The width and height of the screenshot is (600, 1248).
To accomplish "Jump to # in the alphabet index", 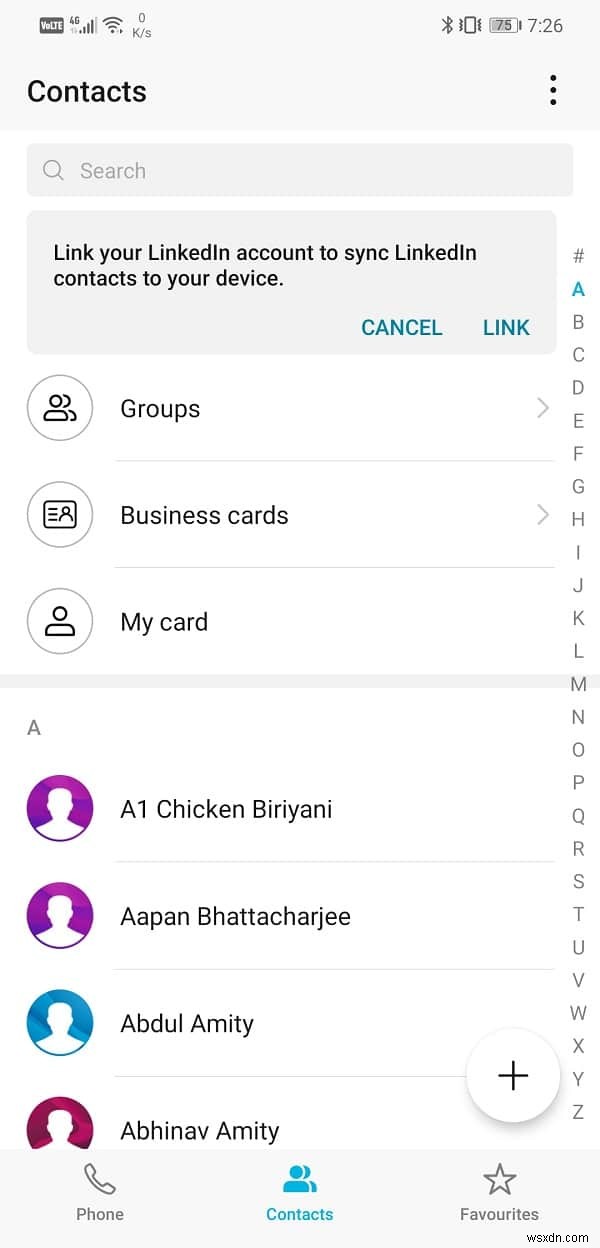I will (578, 256).
